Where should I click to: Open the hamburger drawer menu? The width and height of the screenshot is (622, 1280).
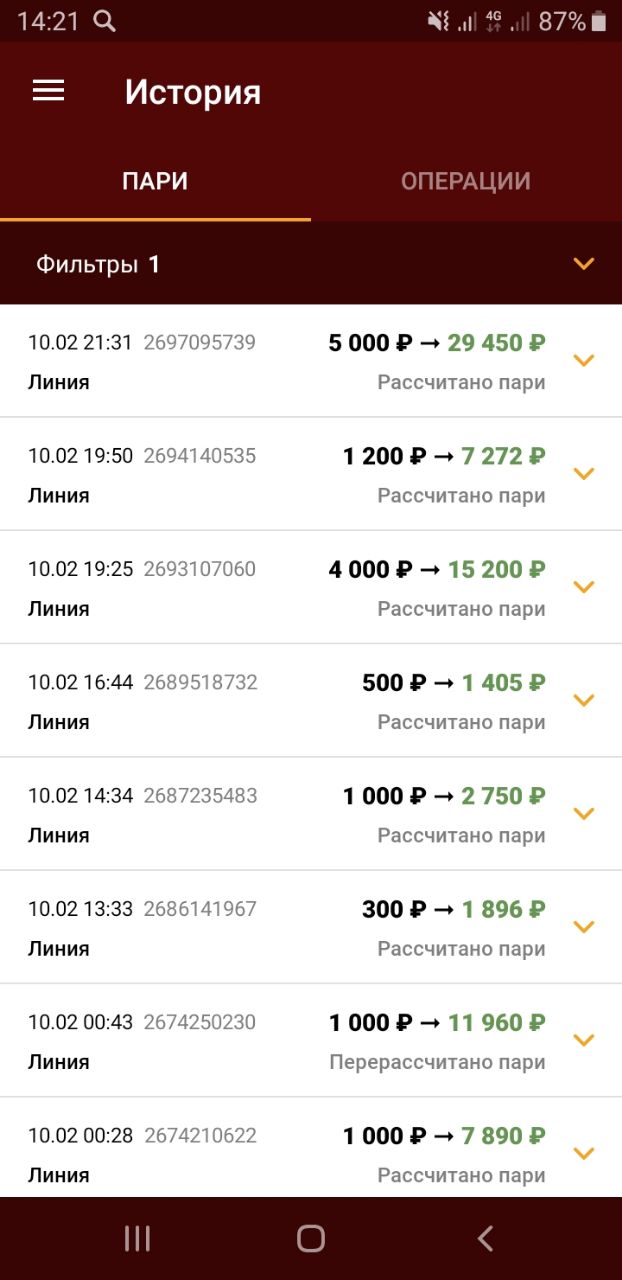coord(48,91)
